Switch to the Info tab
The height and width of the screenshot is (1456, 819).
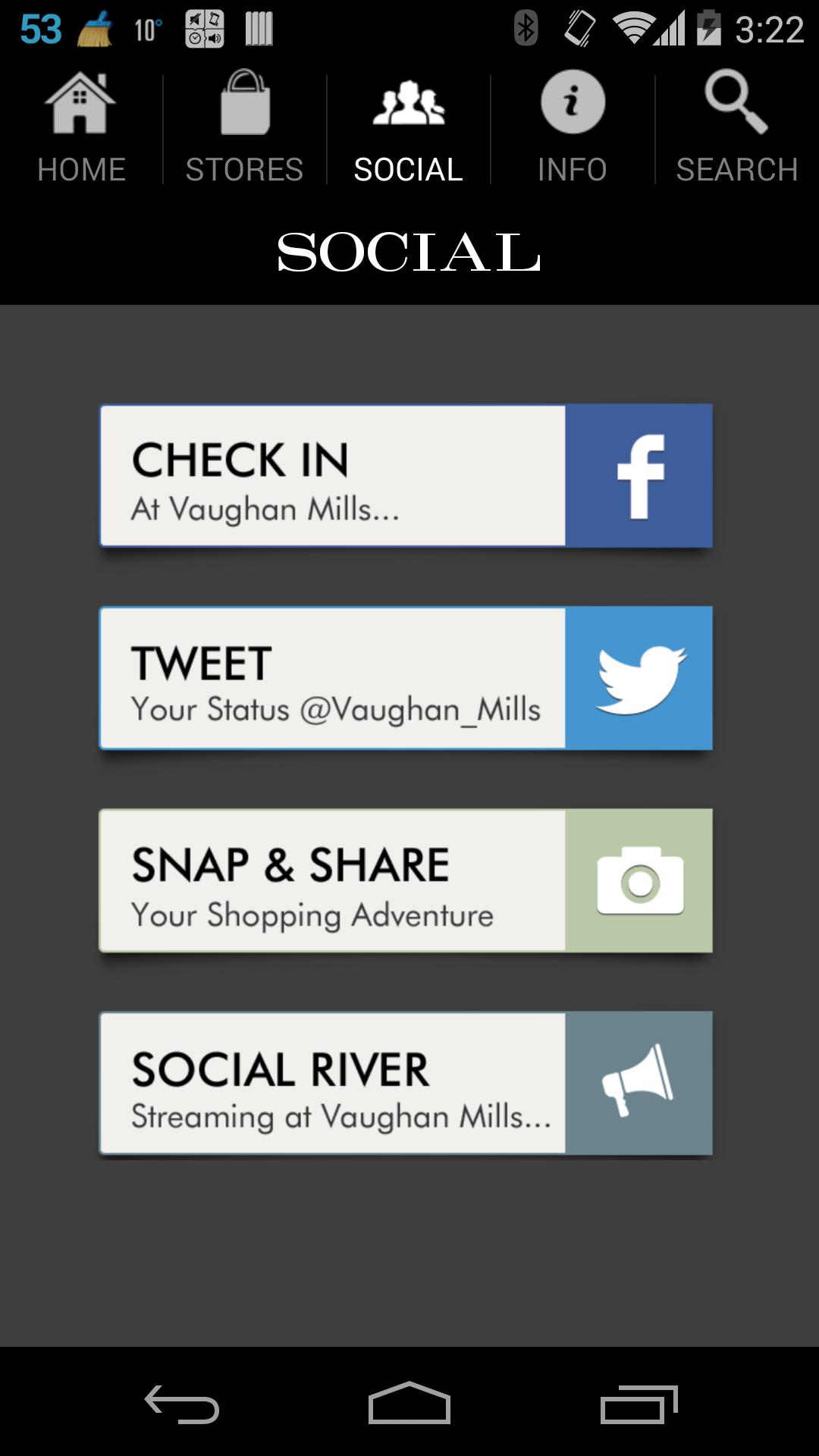pyautogui.click(x=573, y=129)
